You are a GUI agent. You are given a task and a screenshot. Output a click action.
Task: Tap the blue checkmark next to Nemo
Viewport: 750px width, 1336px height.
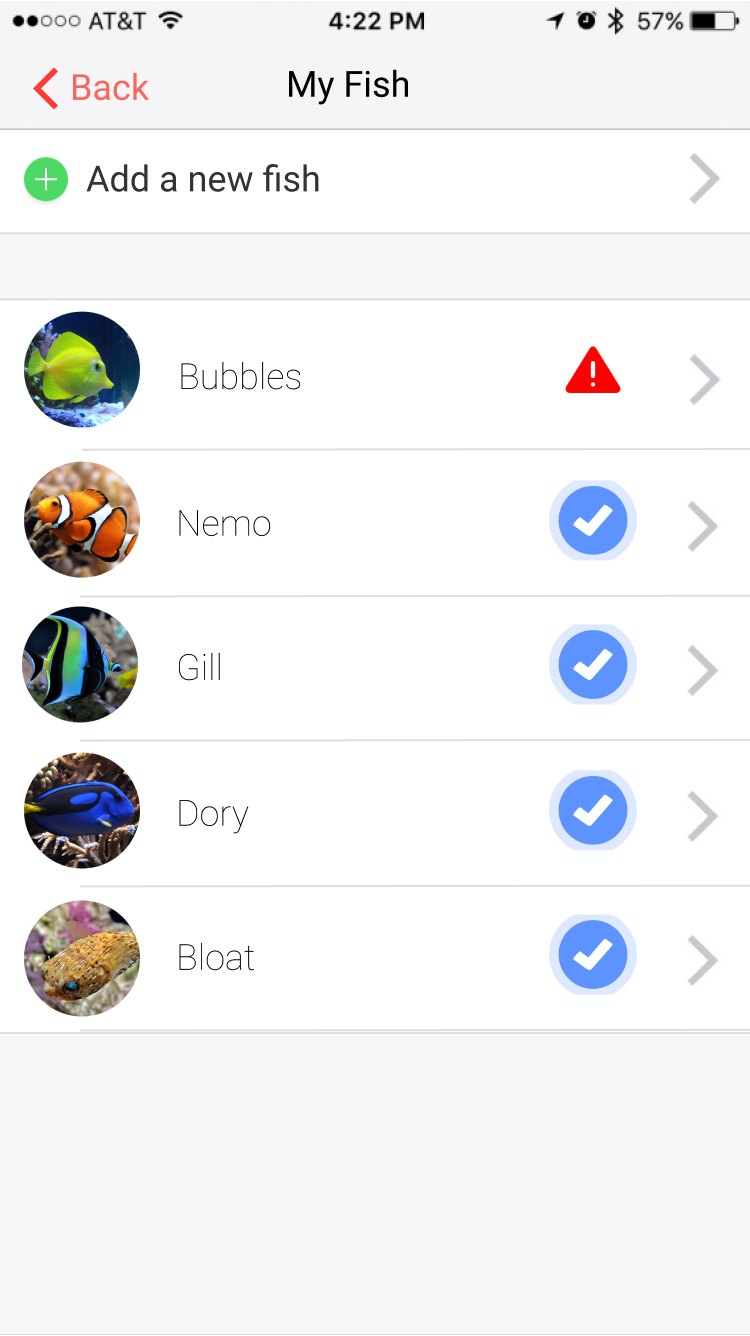point(593,520)
